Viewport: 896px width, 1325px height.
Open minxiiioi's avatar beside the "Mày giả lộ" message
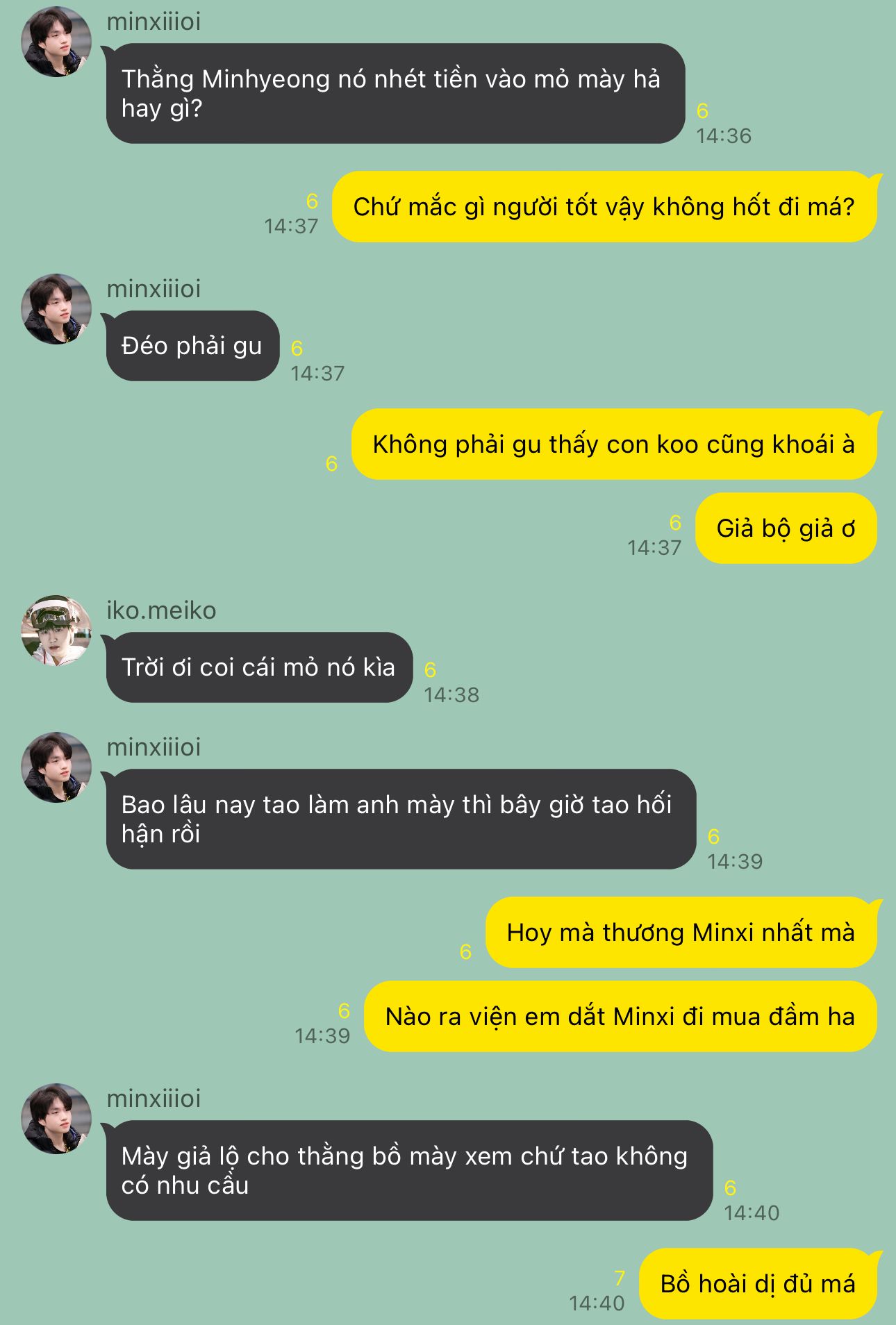[x=56, y=1119]
